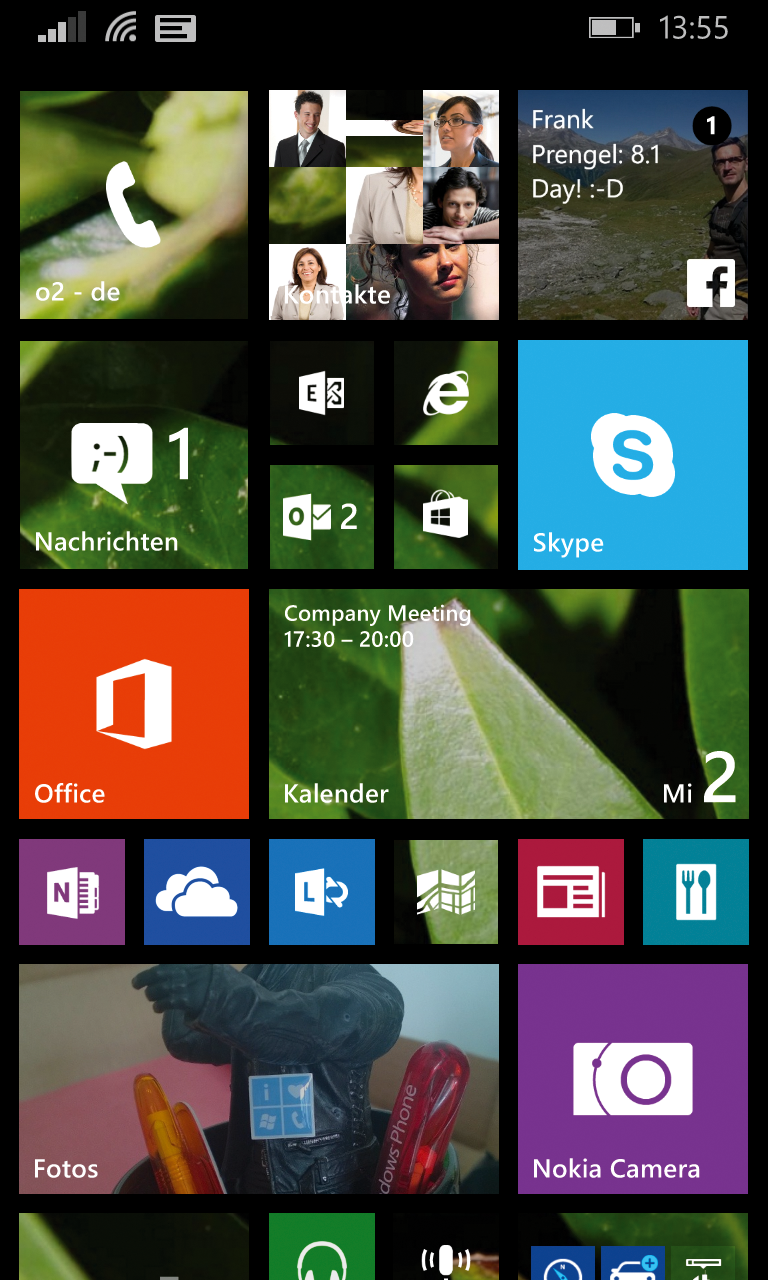
Task: Open Kalender showing Company Meeting
Action: (x=509, y=704)
